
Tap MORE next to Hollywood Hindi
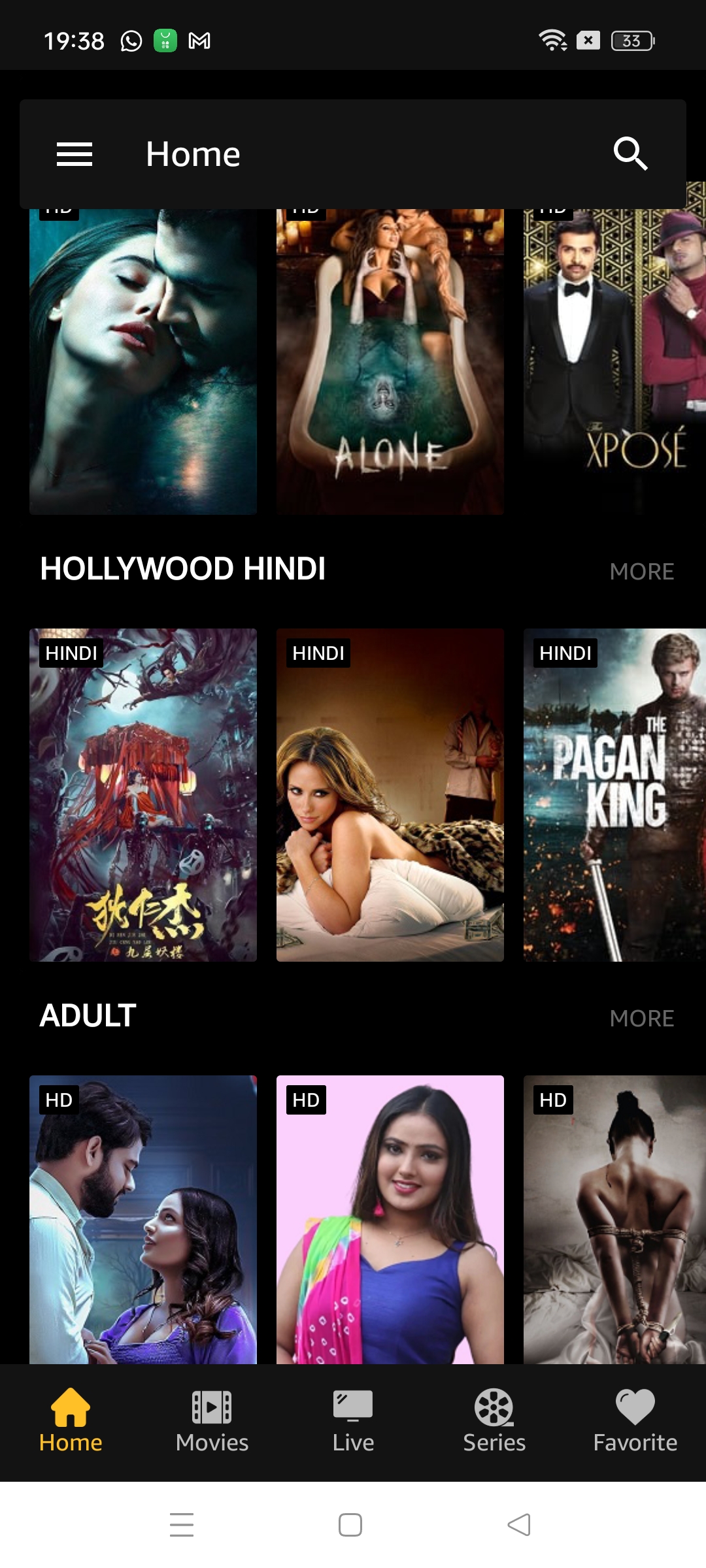[x=641, y=572]
